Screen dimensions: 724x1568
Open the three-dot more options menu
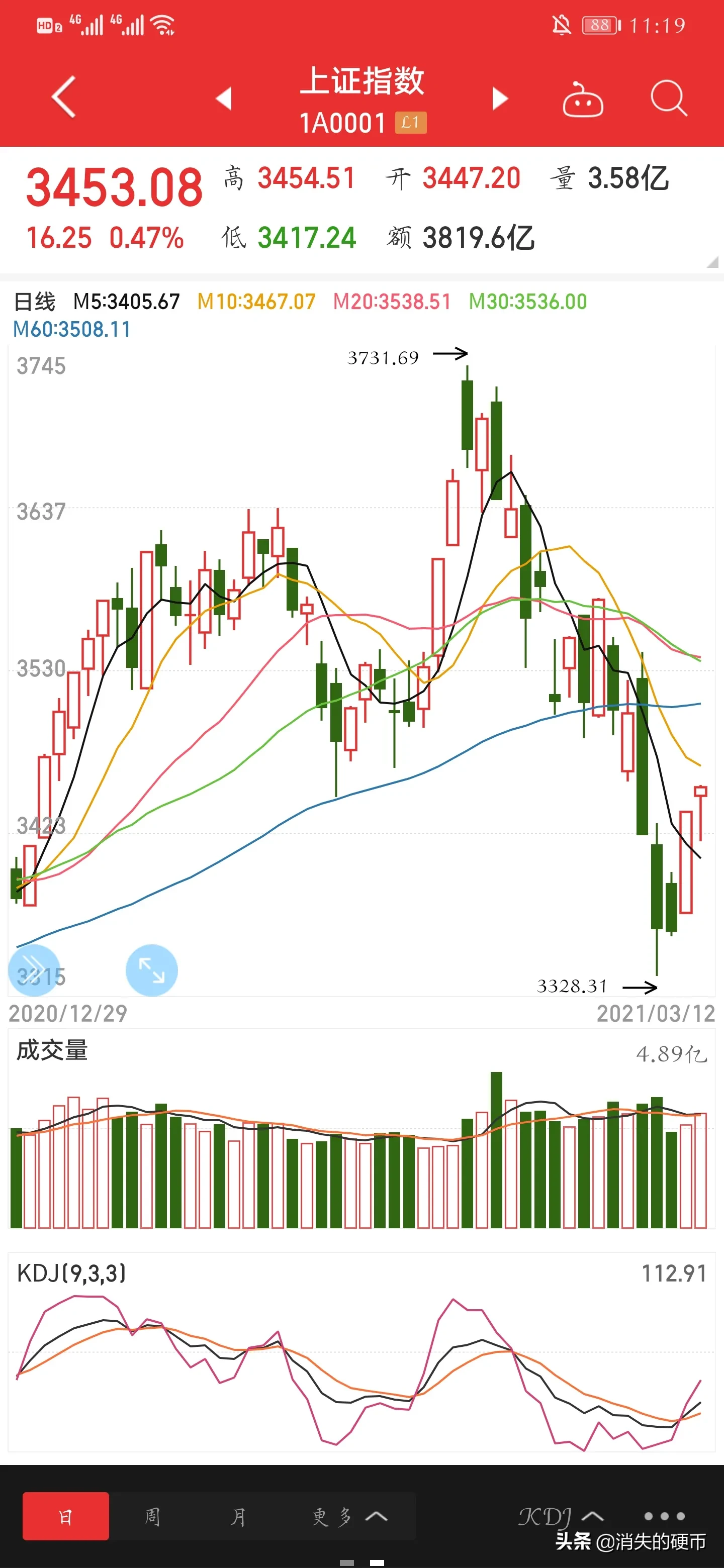664,1516
